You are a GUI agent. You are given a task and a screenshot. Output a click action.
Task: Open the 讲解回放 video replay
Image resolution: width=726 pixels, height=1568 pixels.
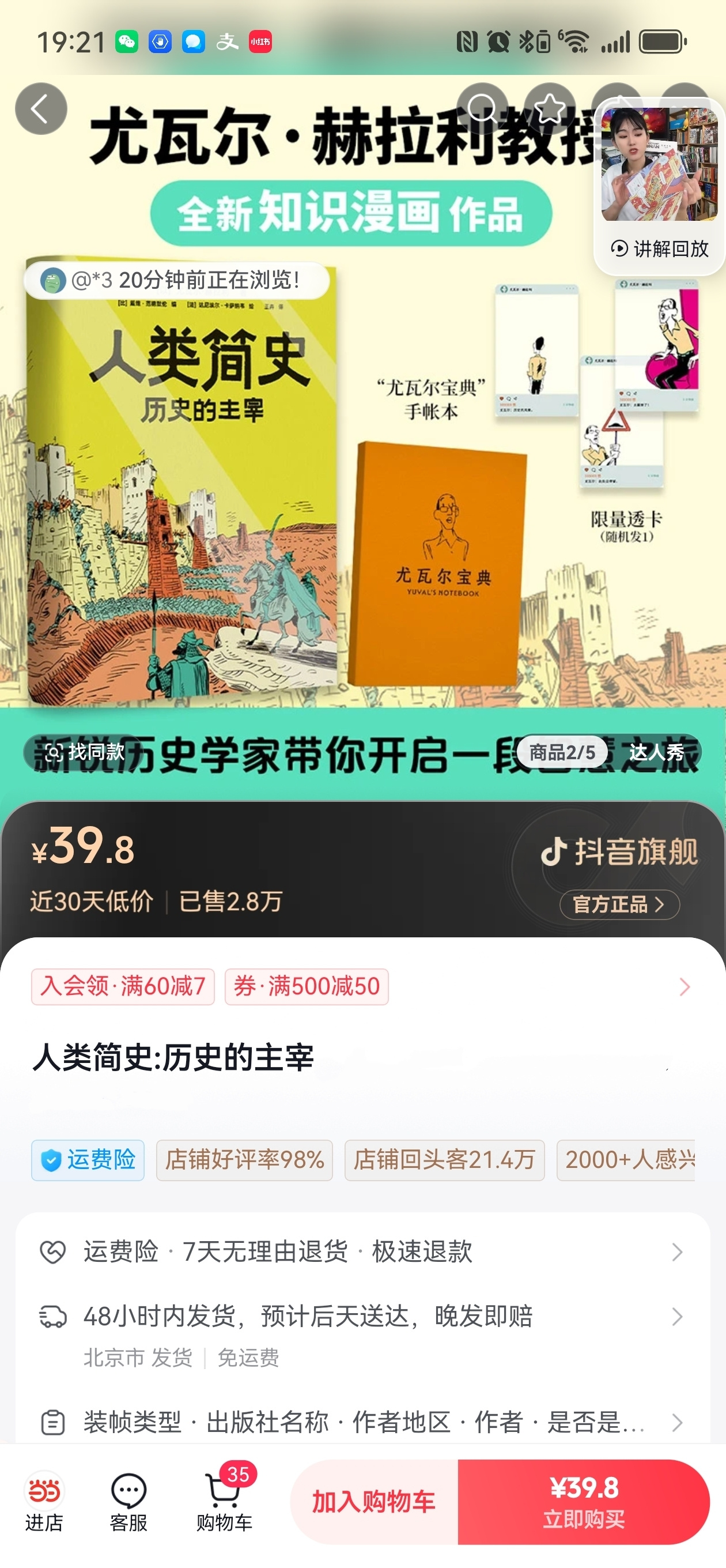659,248
